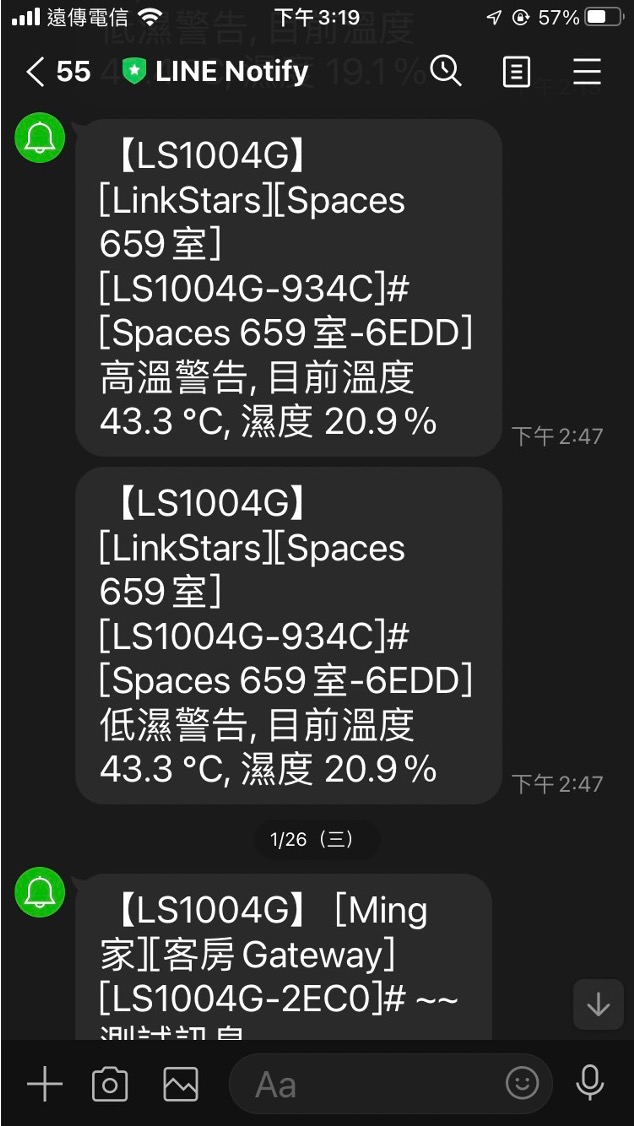Search within the LINE Notify chat

445,71
